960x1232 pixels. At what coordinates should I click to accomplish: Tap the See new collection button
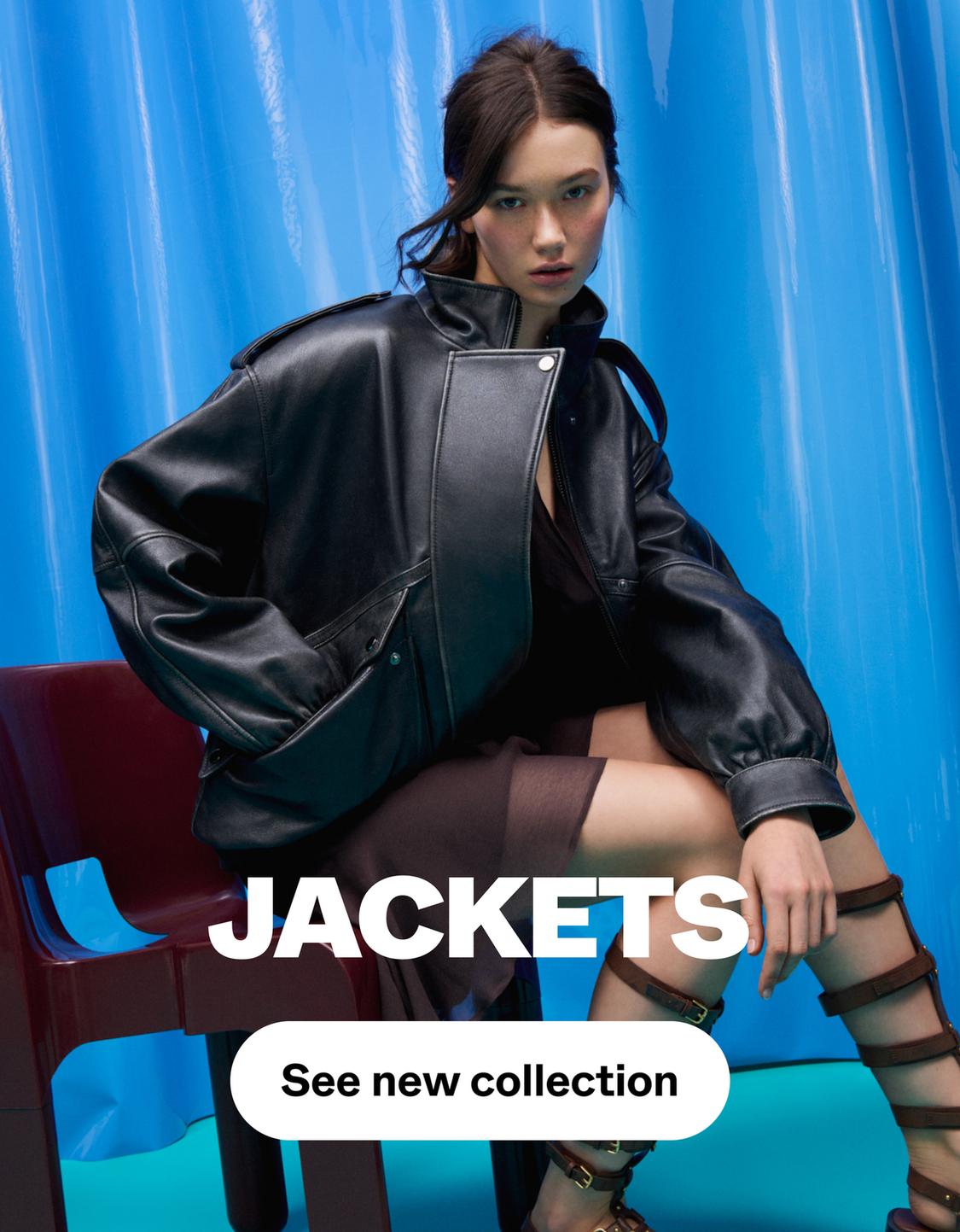(x=480, y=1079)
